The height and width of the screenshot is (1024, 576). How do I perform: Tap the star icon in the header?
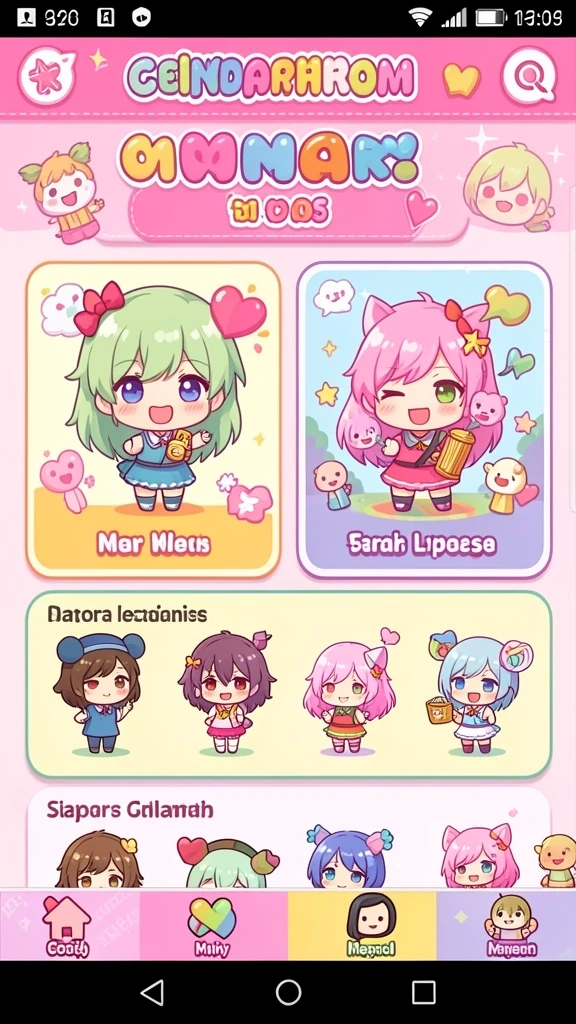point(46,76)
